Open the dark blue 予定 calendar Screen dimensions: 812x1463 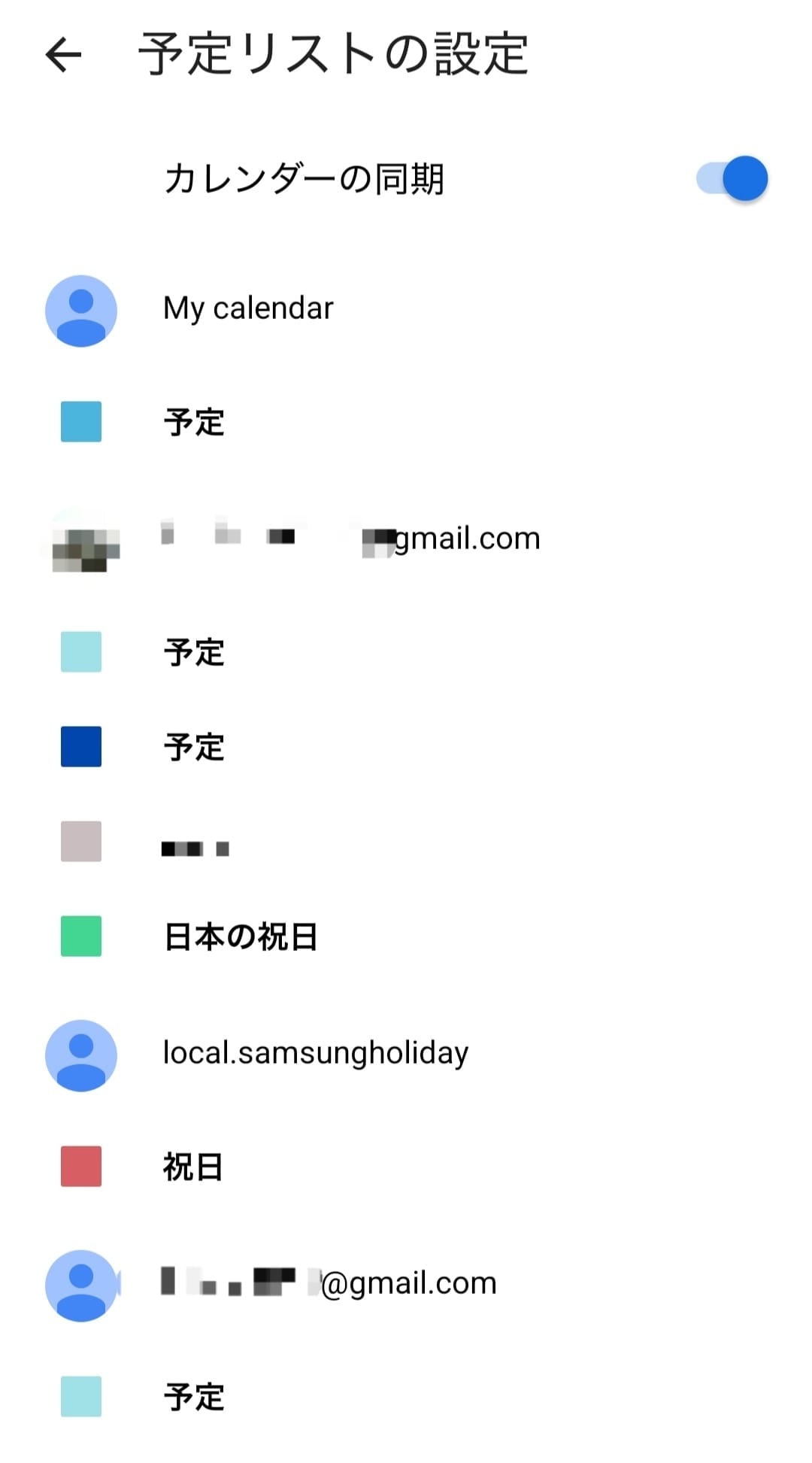pyautogui.click(x=194, y=747)
